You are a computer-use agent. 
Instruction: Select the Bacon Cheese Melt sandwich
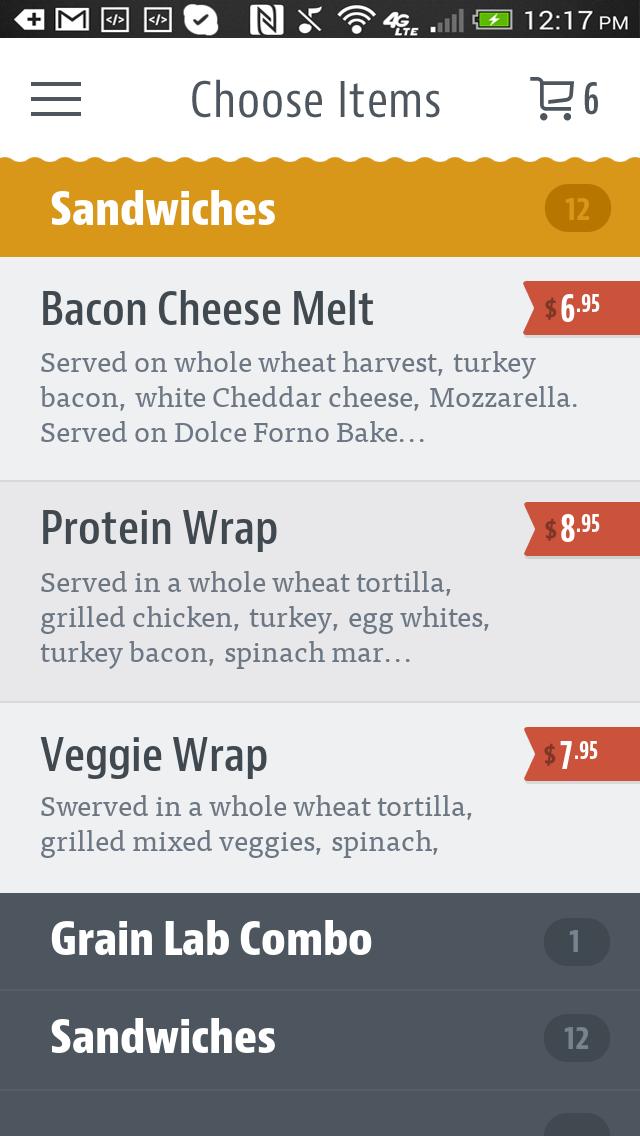tap(280, 368)
